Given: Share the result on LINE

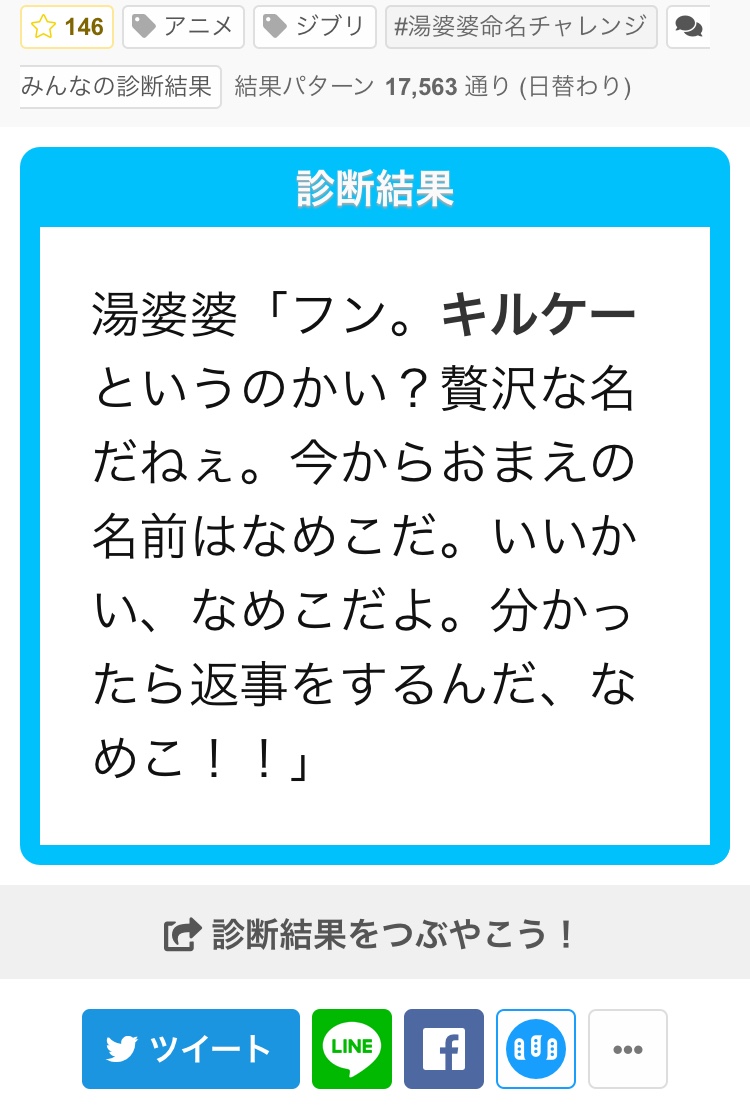Looking at the screenshot, I should click(351, 1049).
